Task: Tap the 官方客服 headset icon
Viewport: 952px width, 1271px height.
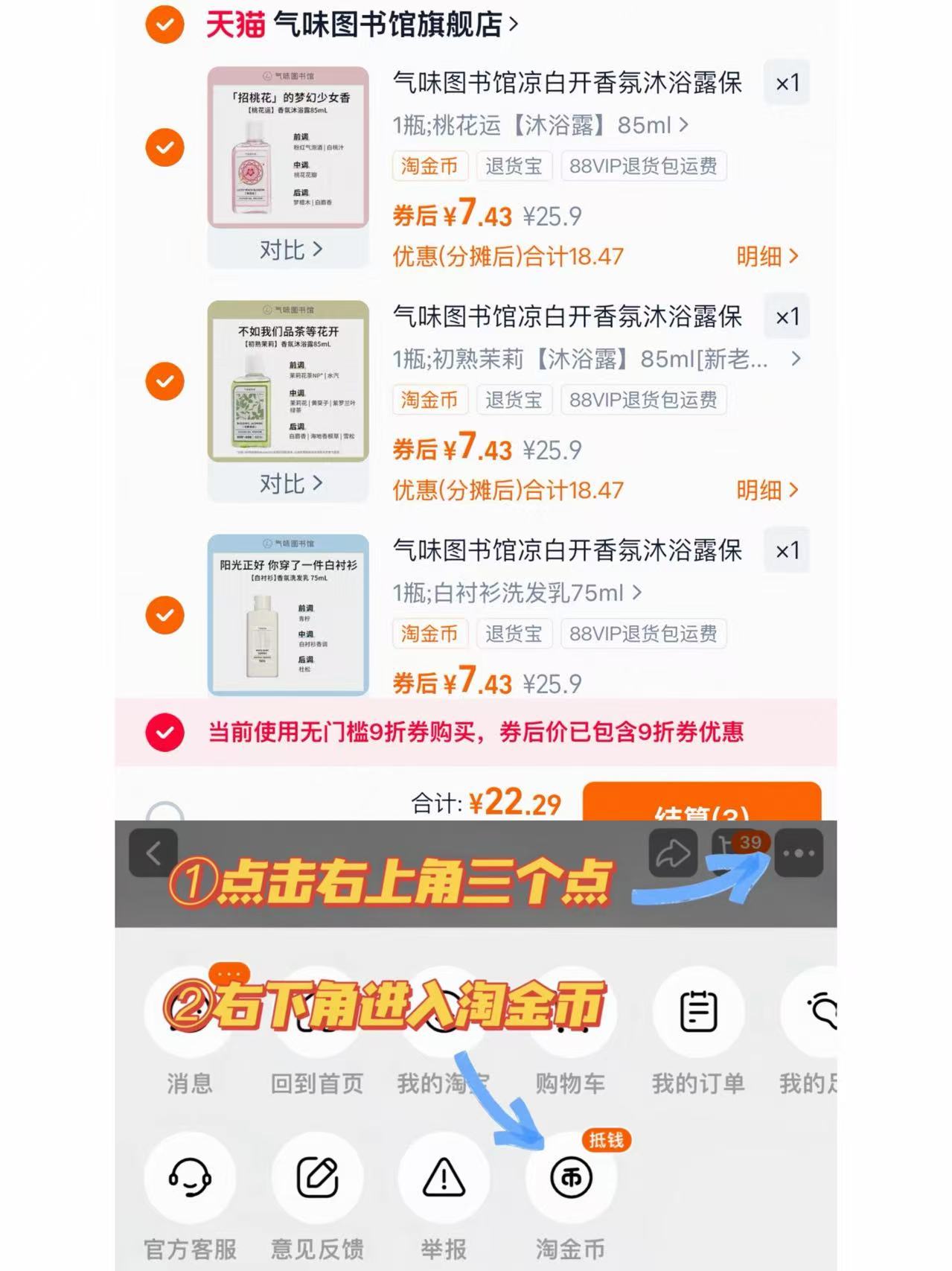Action: click(x=191, y=1177)
